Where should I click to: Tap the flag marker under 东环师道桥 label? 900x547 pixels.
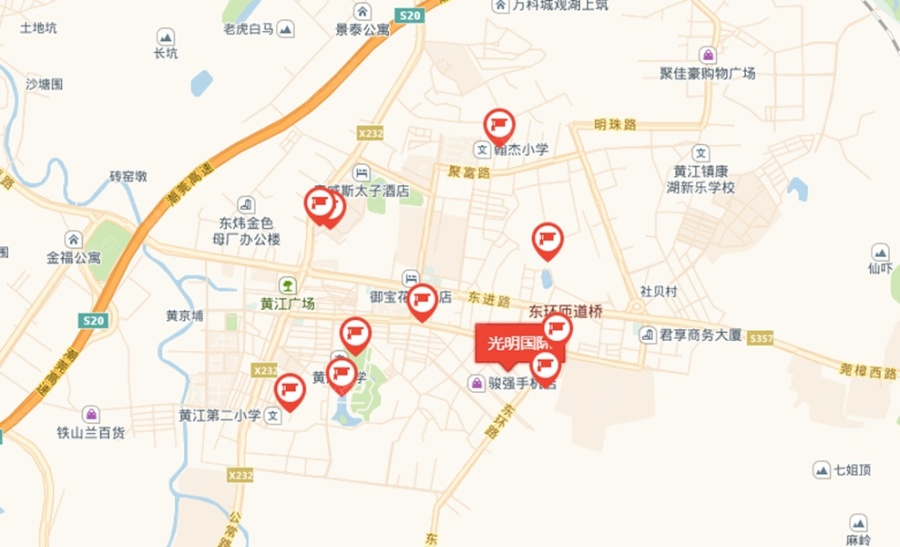click(x=558, y=328)
